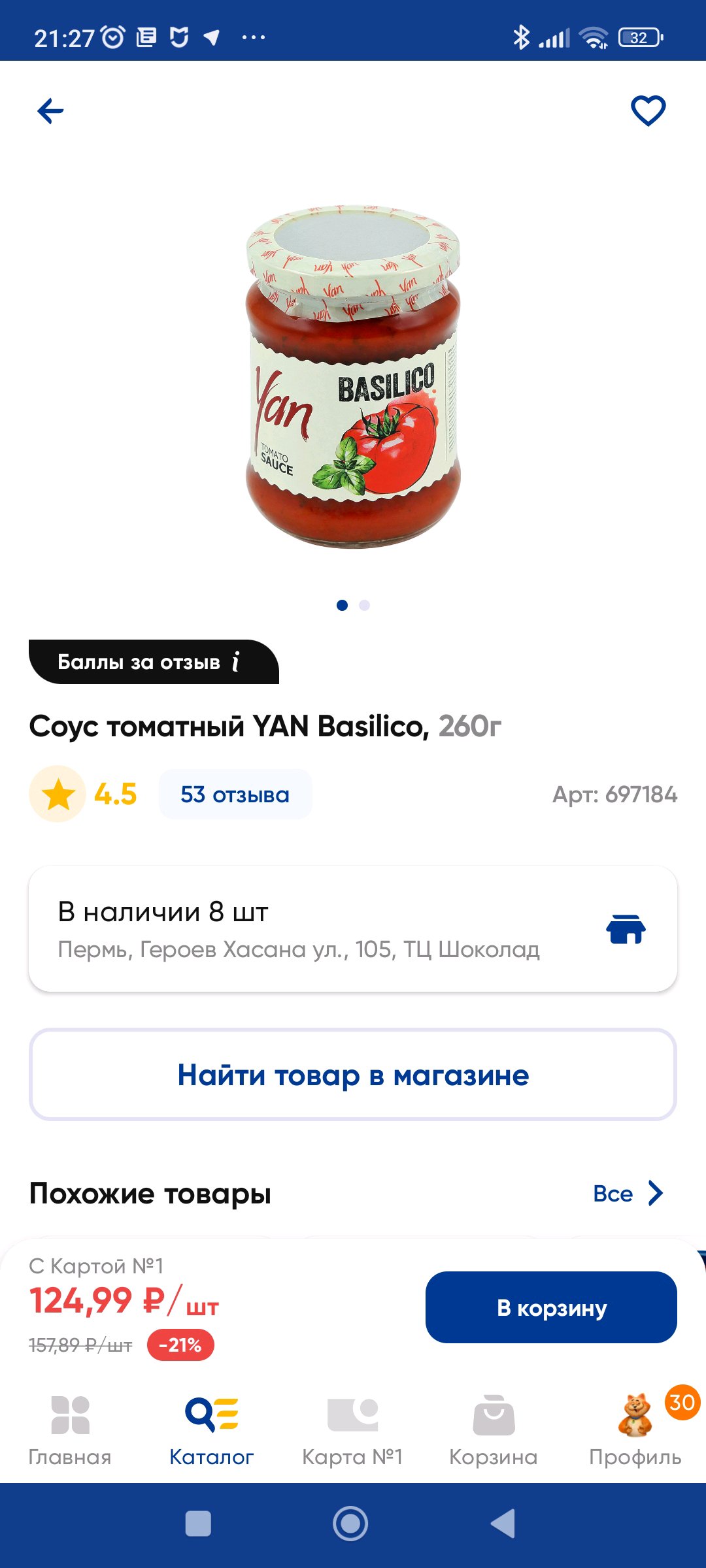Open the store availability card for Пермь
Viewport: 706px width, 1568px height.
(x=353, y=928)
